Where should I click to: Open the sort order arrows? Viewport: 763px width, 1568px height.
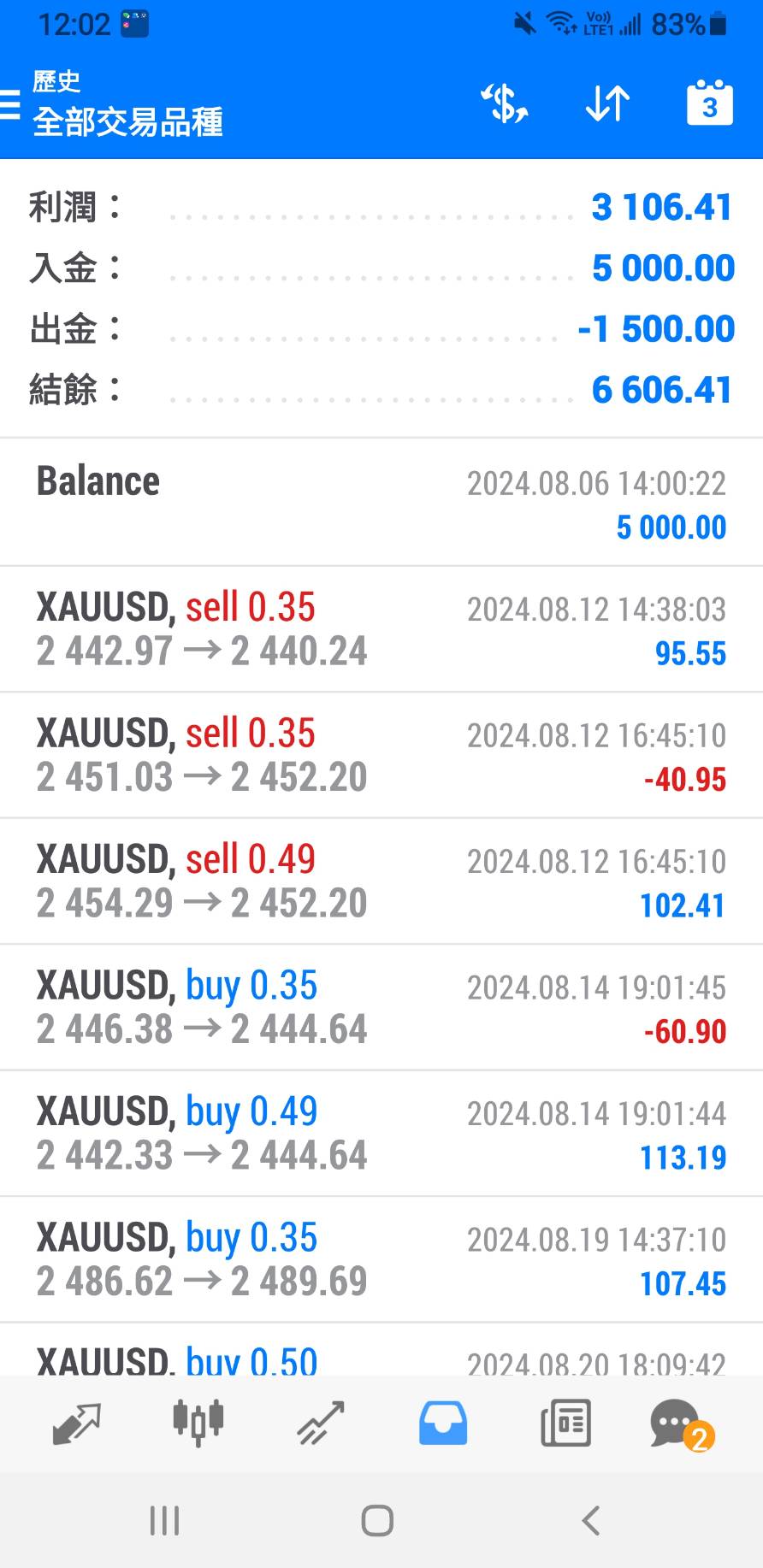point(607,105)
